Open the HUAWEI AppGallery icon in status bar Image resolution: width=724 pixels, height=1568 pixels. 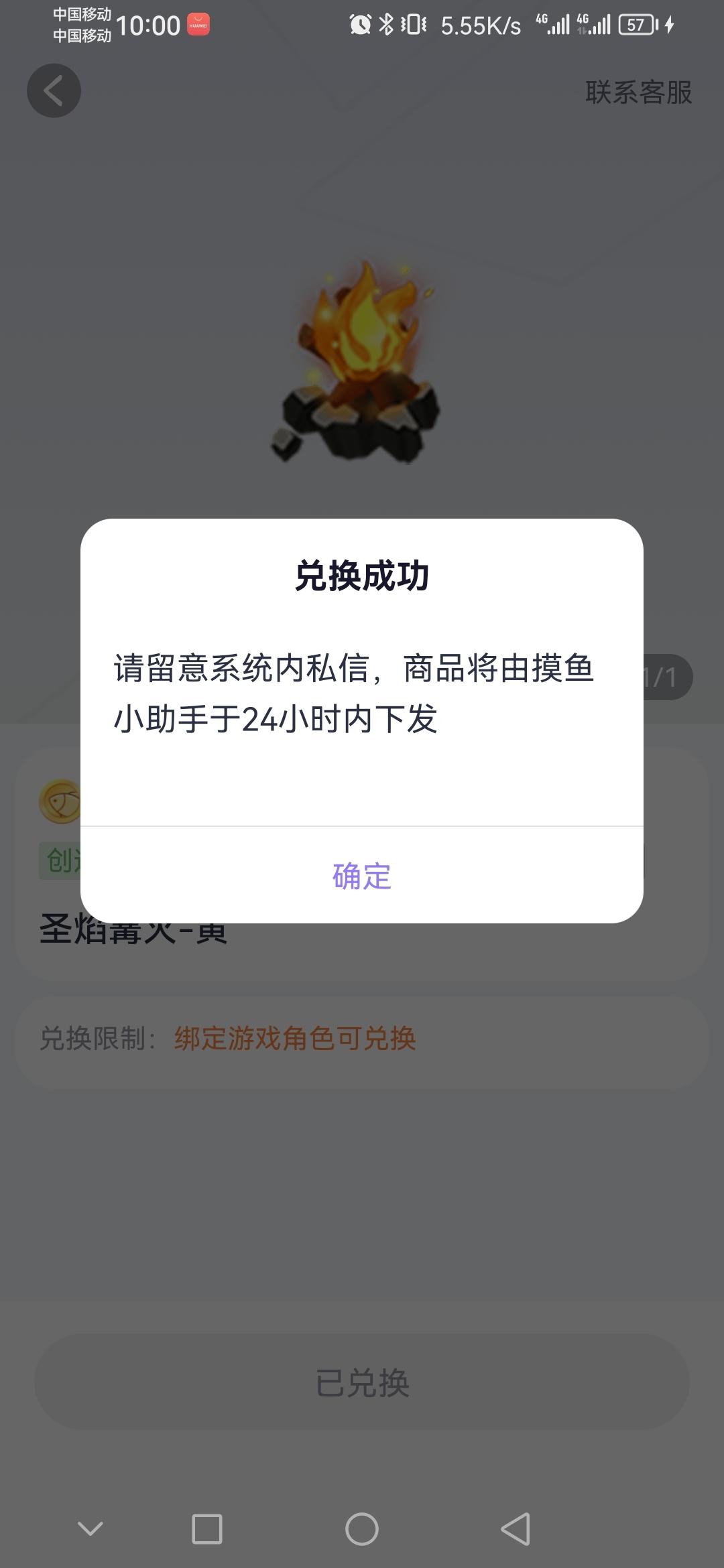198,25
